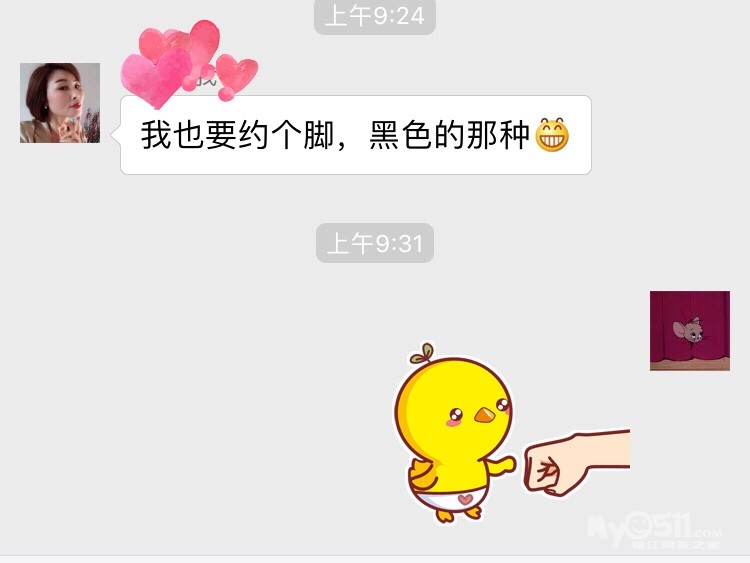Tap the message bubble about 黑色的那种

point(355,135)
